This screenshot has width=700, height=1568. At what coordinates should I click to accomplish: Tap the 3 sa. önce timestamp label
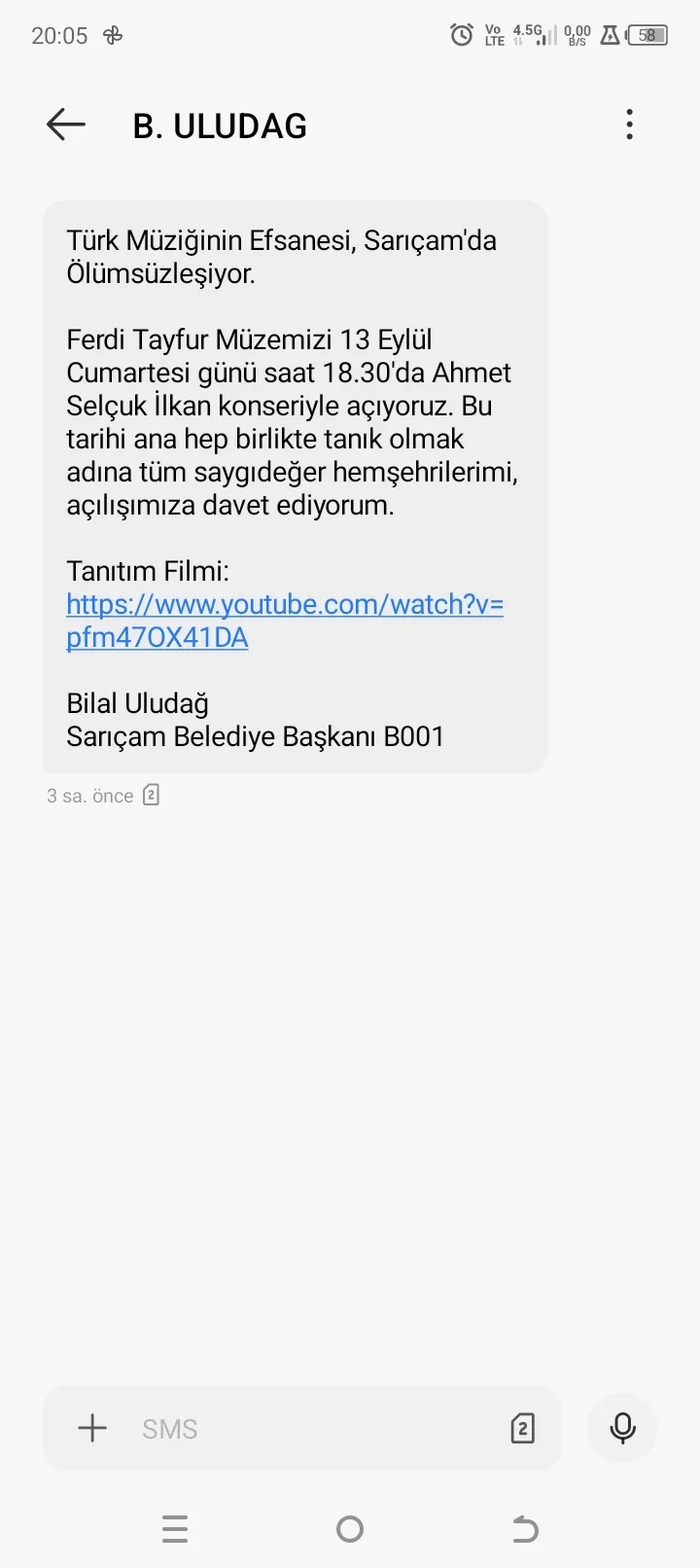click(90, 795)
